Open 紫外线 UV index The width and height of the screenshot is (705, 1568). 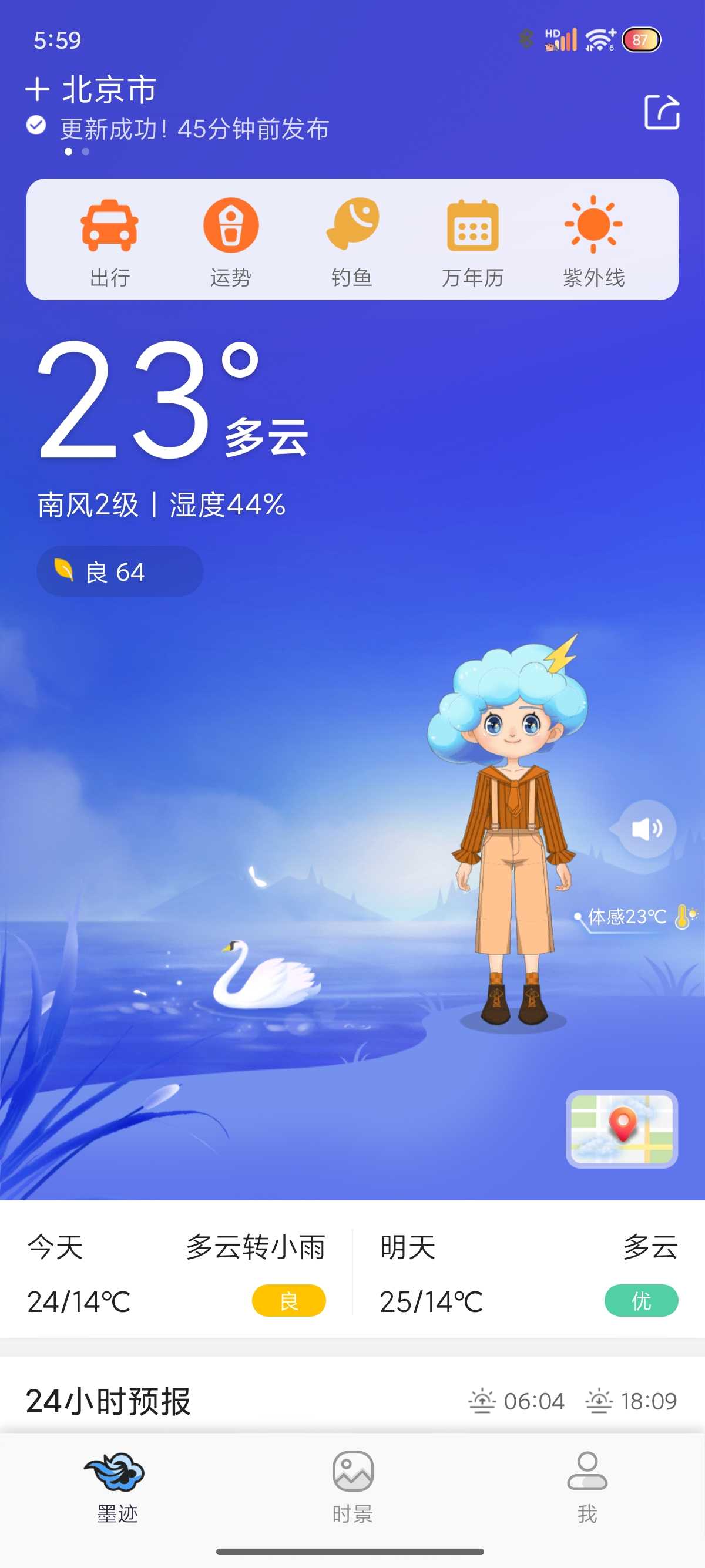pos(593,241)
